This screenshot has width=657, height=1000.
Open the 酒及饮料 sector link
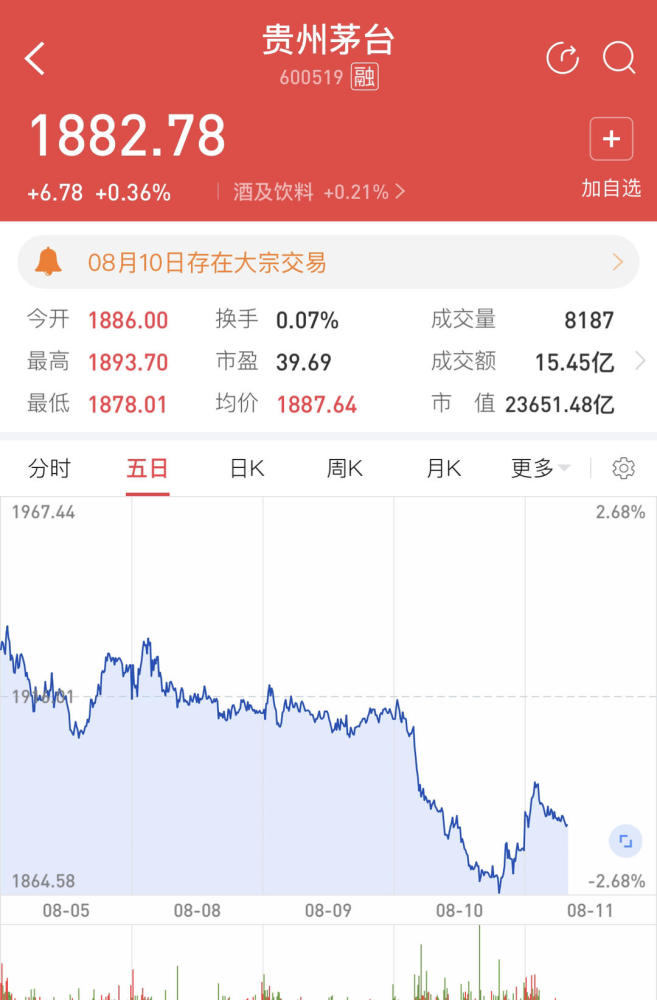[318, 192]
